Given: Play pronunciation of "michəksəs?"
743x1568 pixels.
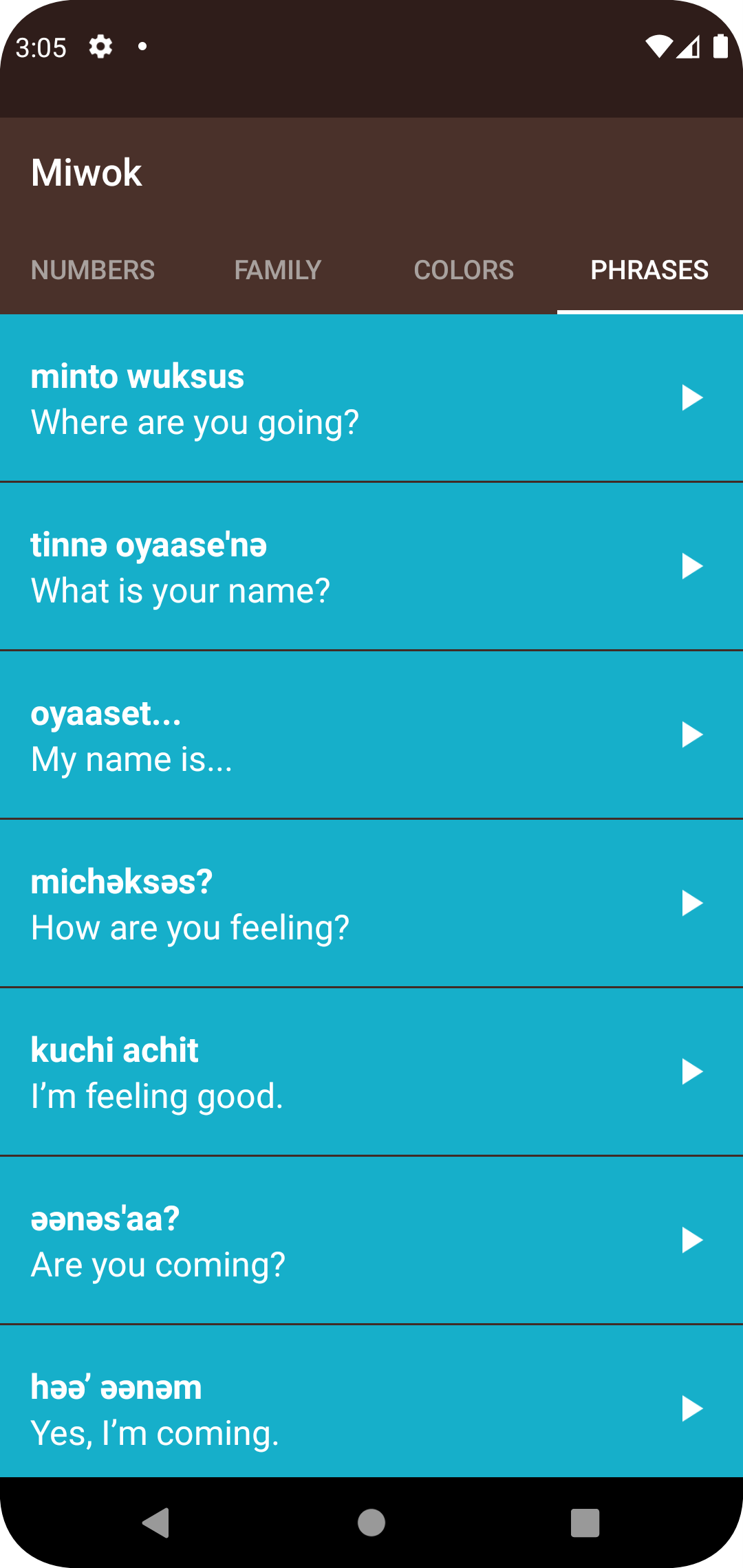Looking at the screenshot, I should 691,904.
